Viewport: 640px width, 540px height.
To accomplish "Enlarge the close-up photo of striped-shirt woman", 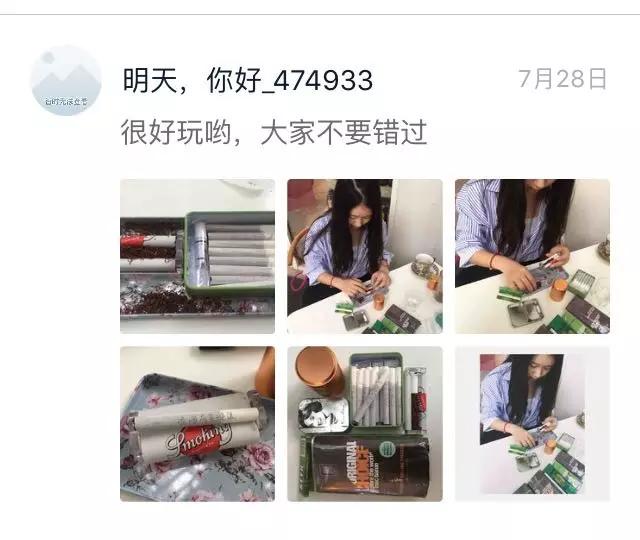I will [x=532, y=256].
